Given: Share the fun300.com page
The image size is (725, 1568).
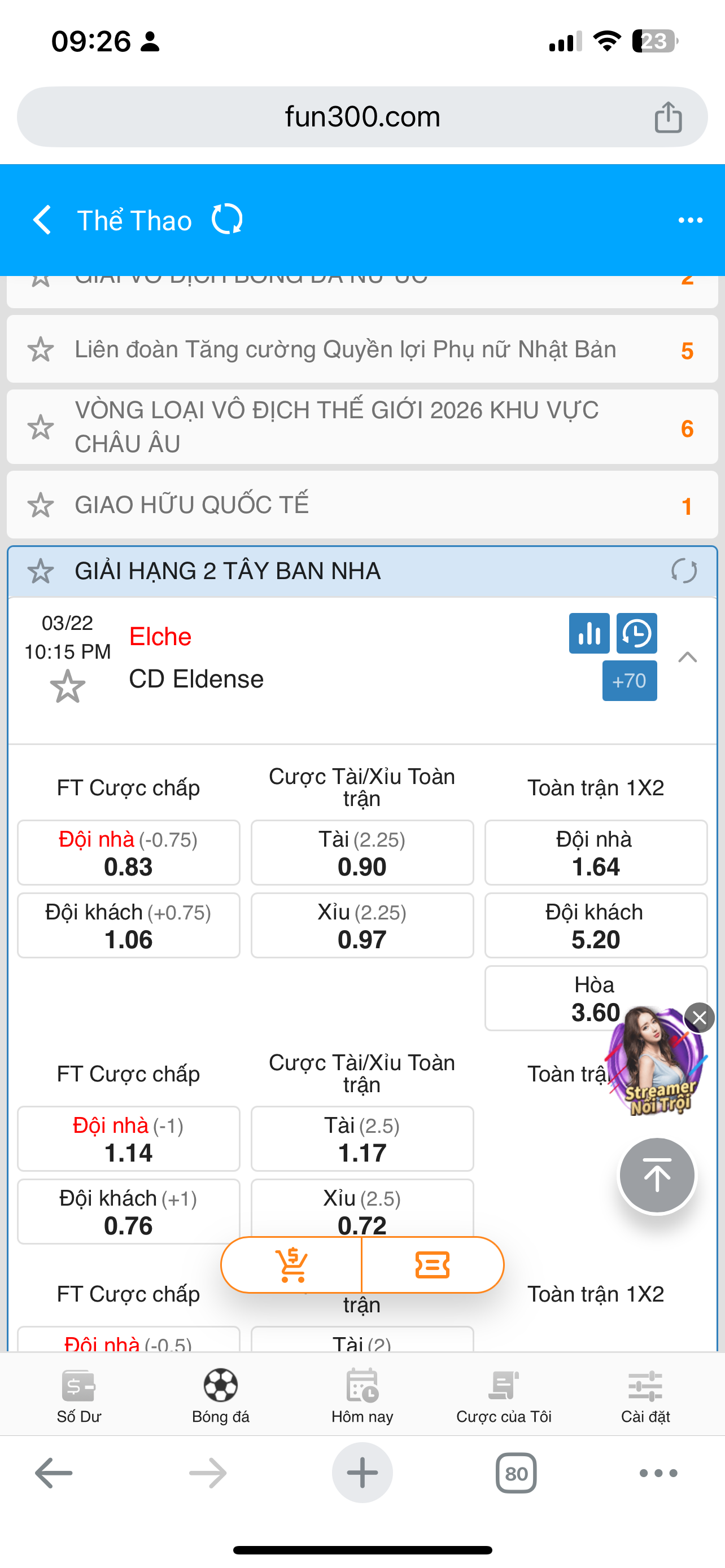Looking at the screenshot, I should 668,116.
